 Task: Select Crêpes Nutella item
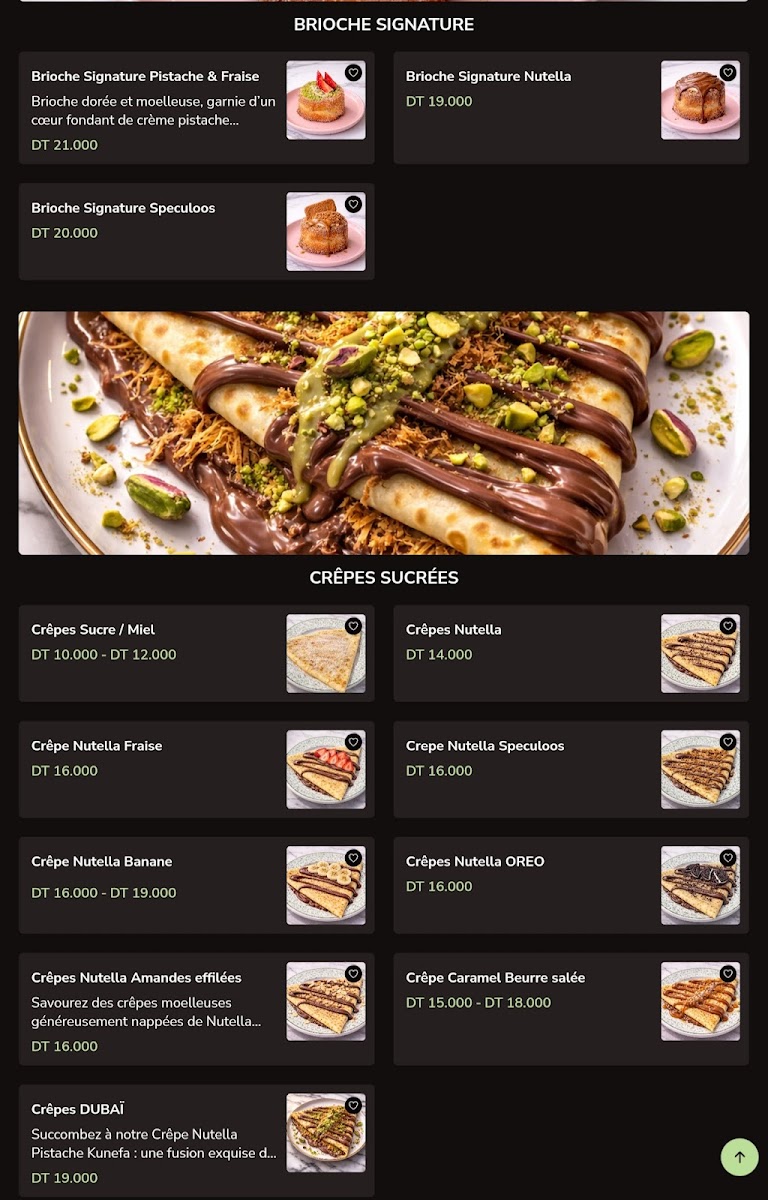[x=571, y=653]
